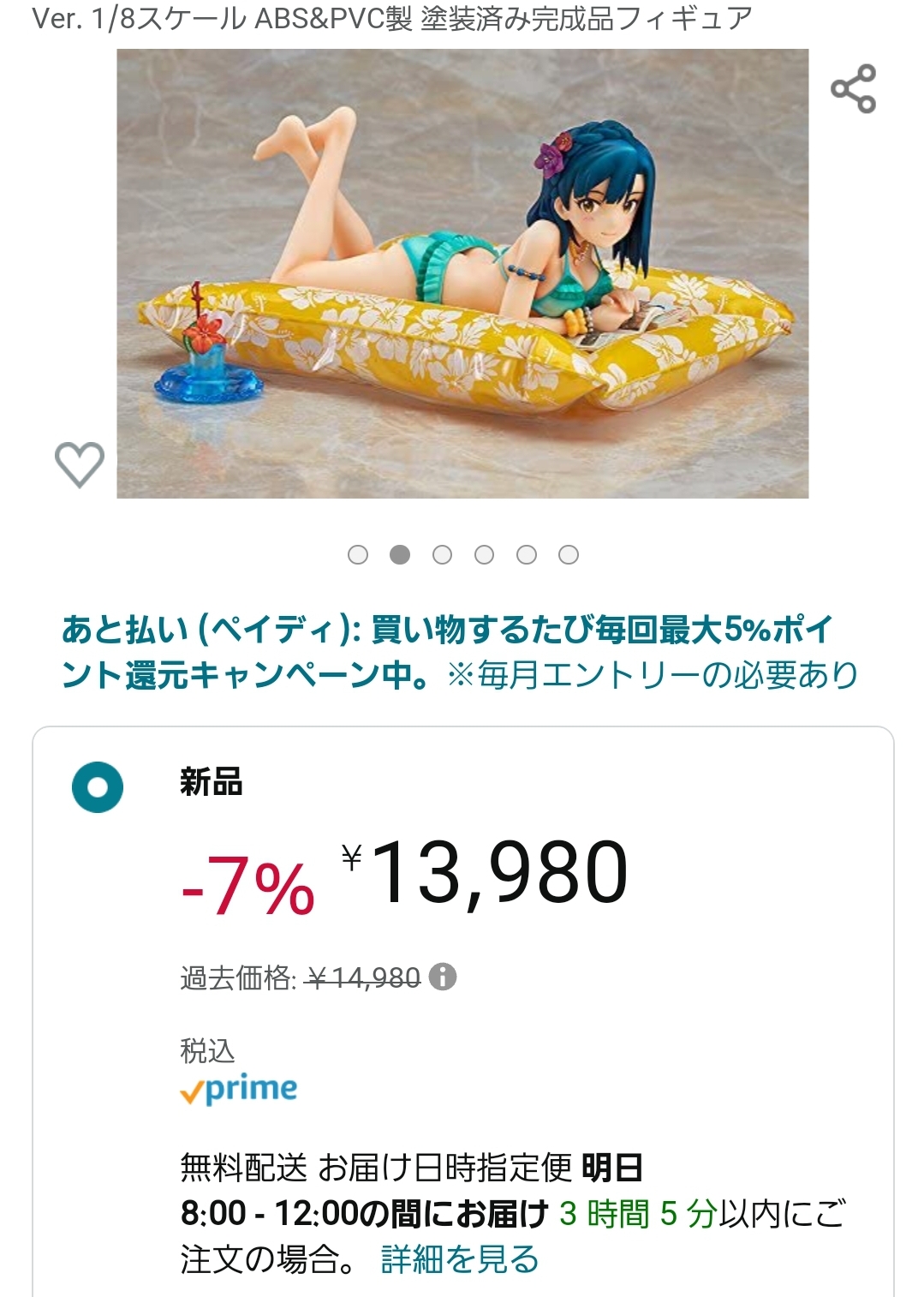Image resolution: width=924 pixels, height=1297 pixels.
Task: Show info about past price ¥14,980
Action: [x=443, y=977]
